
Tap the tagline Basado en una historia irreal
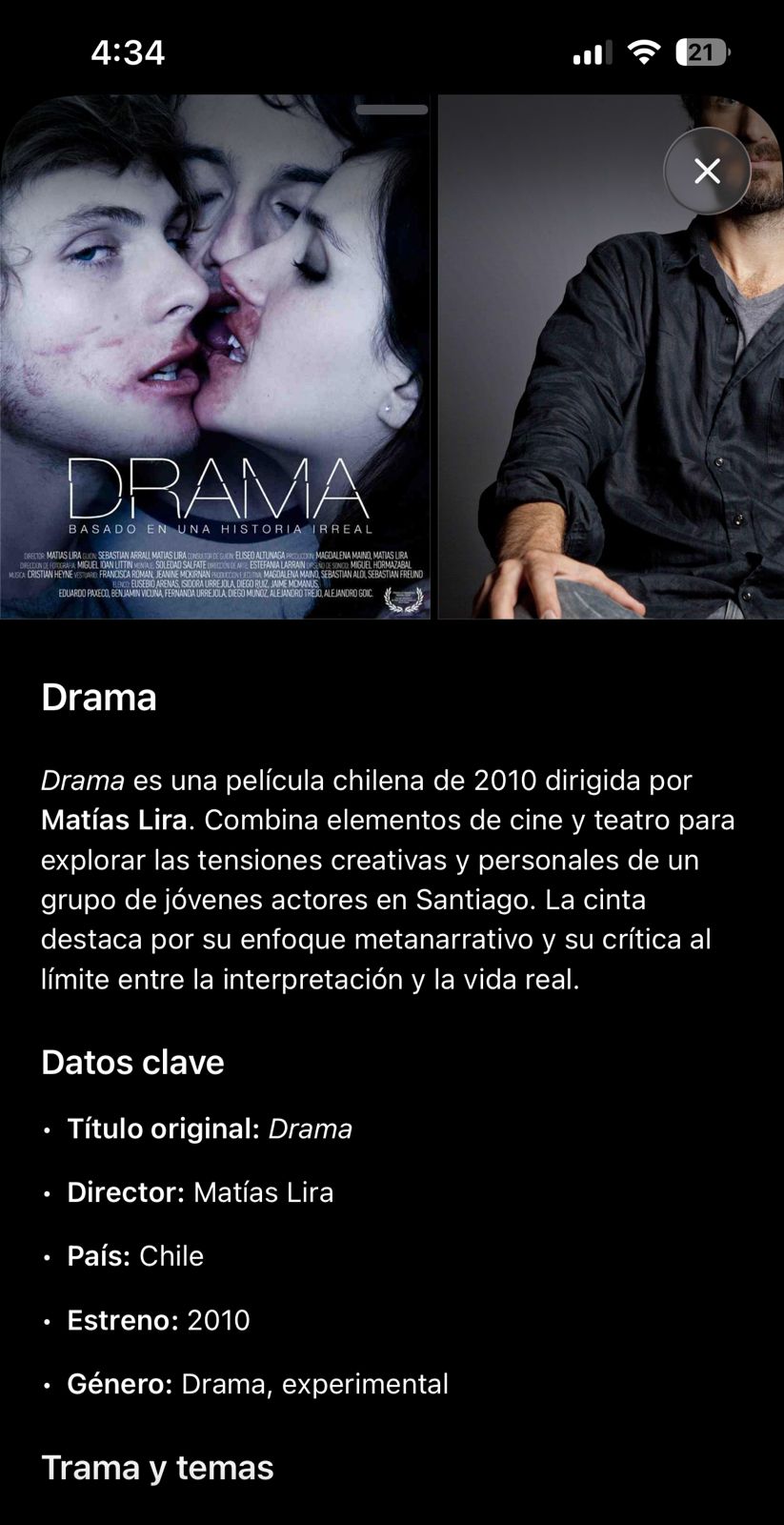tap(221, 525)
